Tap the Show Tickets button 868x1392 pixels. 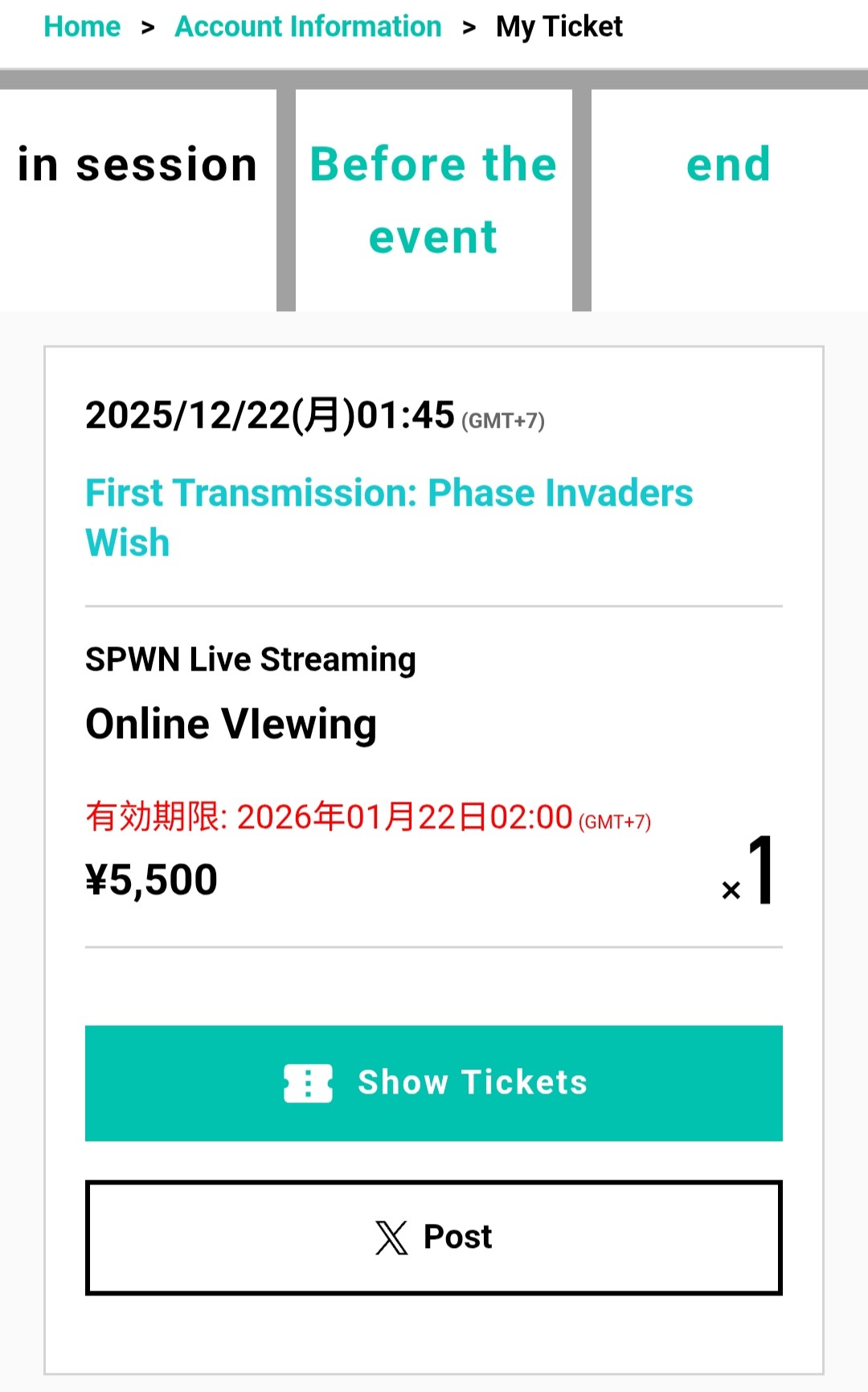[433, 1082]
